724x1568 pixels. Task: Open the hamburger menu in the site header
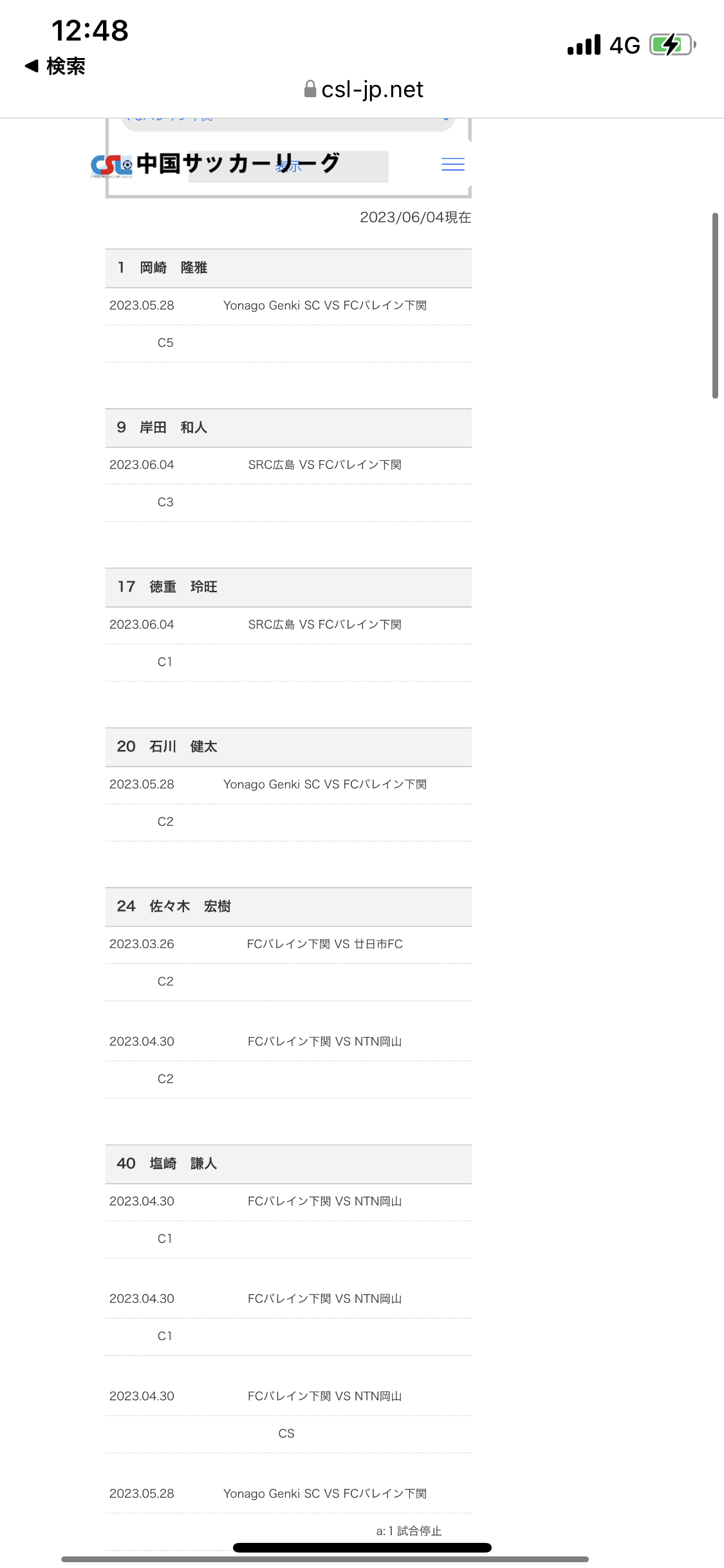(453, 164)
